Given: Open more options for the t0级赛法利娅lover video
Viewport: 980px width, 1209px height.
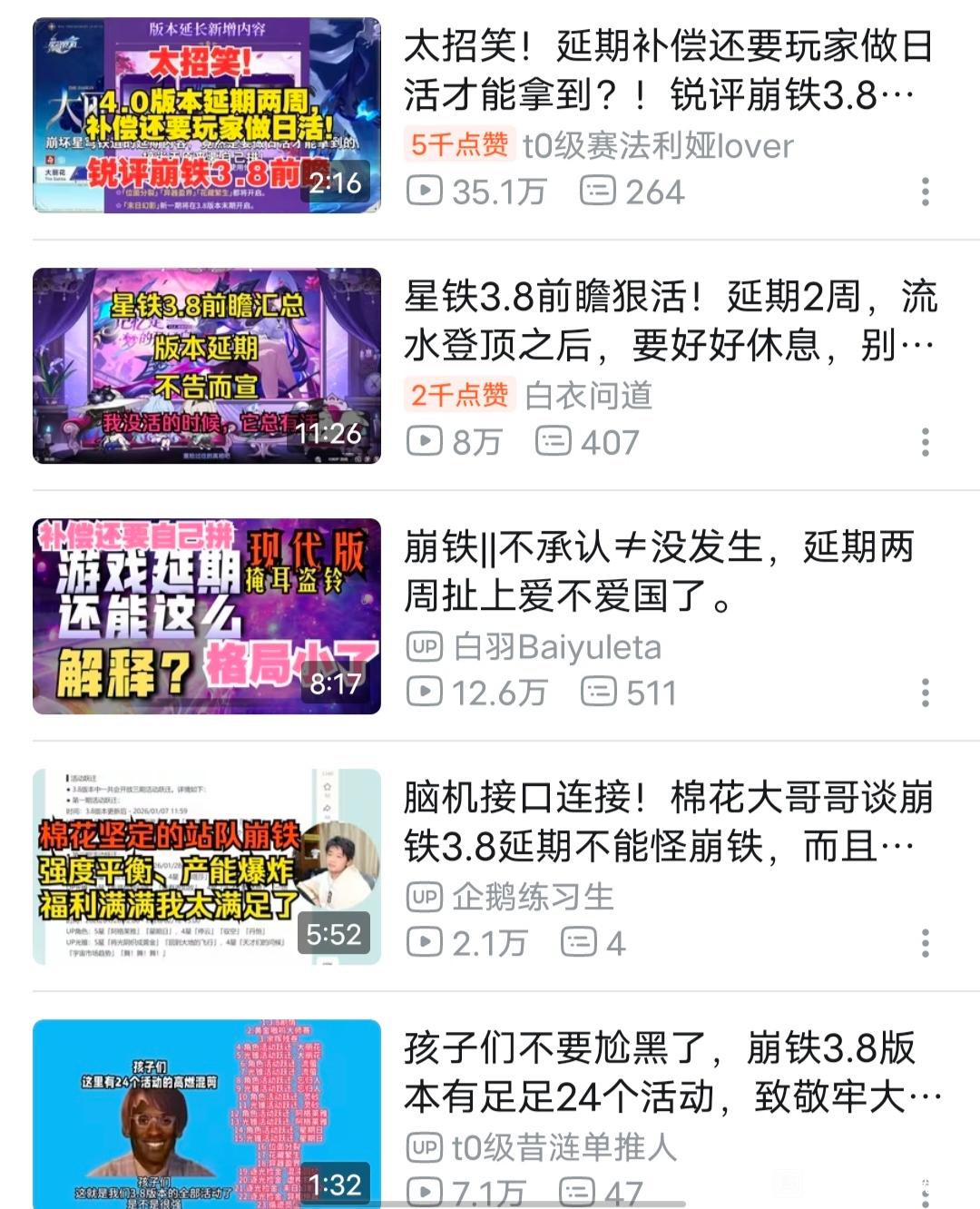Looking at the screenshot, I should (x=925, y=192).
